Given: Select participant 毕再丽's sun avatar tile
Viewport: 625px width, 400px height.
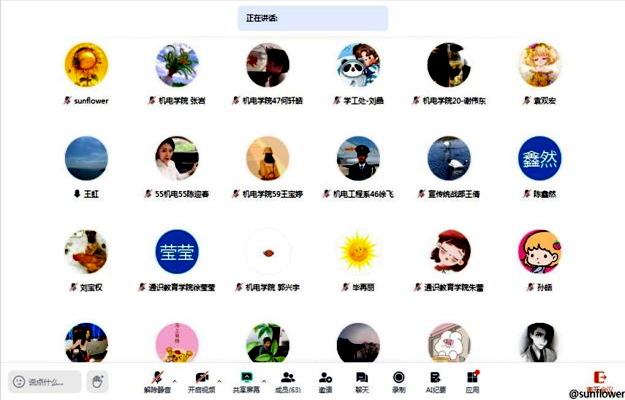Looking at the screenshot, I should 358,252.
